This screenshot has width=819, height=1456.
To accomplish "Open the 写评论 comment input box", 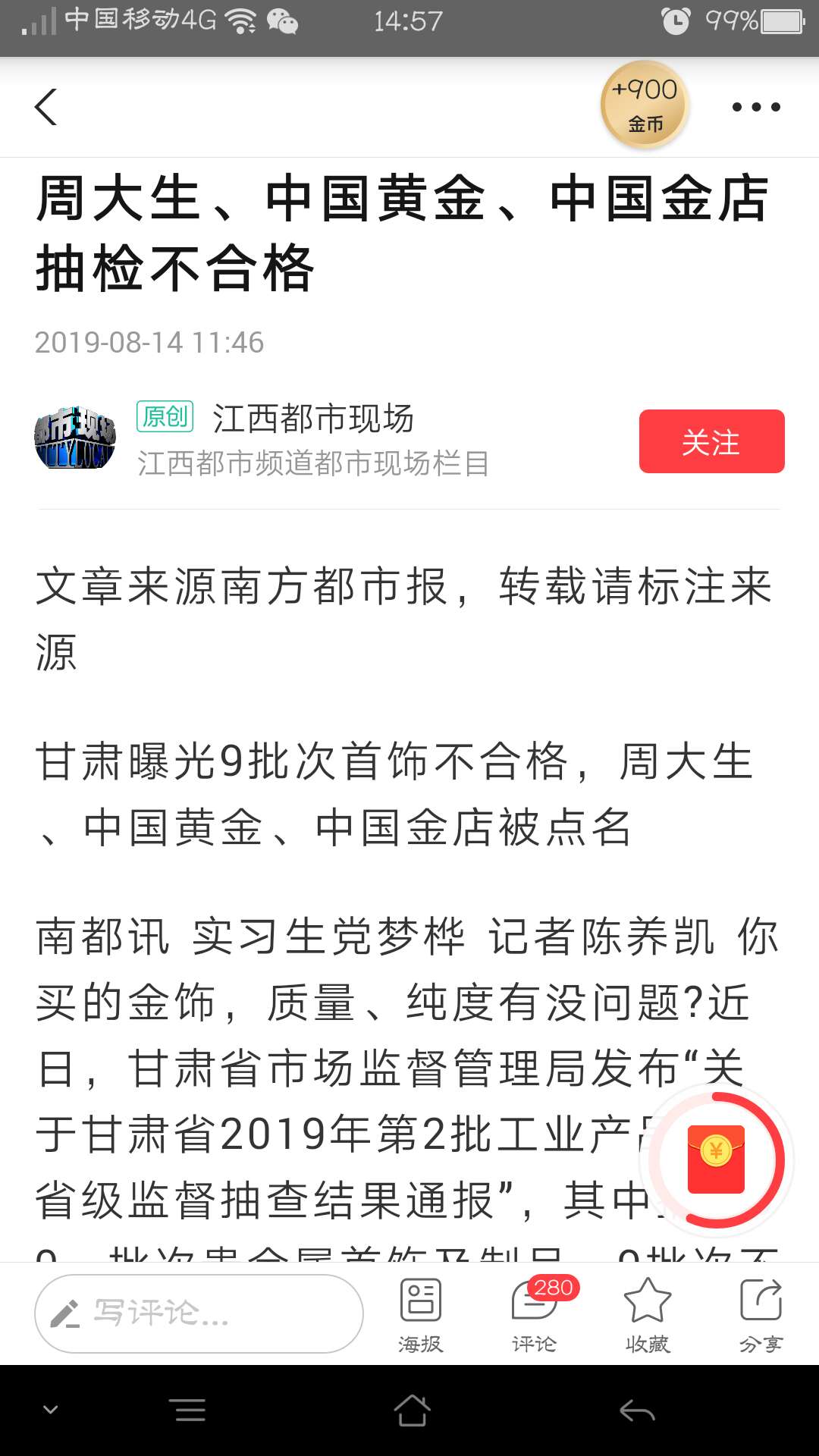I will click(x=199, y=1313).
